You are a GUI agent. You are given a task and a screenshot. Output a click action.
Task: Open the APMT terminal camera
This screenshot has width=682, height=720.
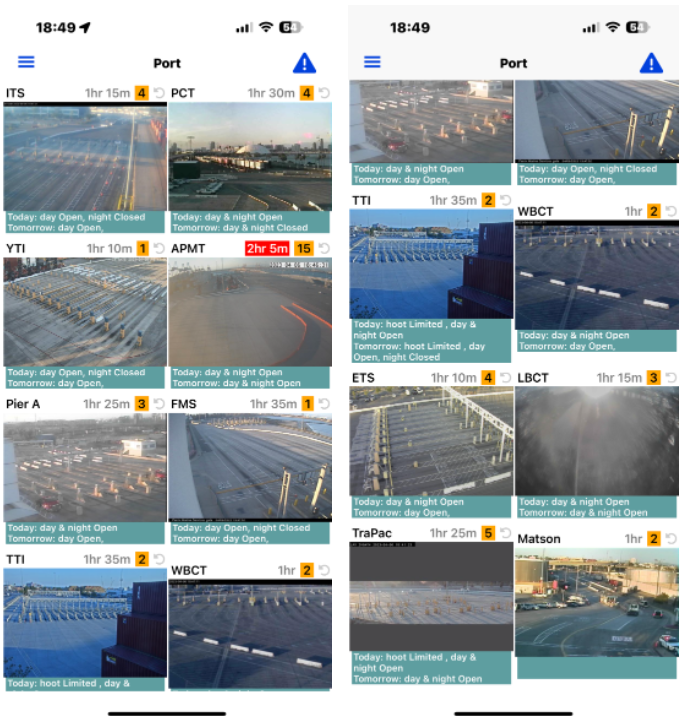250,312
